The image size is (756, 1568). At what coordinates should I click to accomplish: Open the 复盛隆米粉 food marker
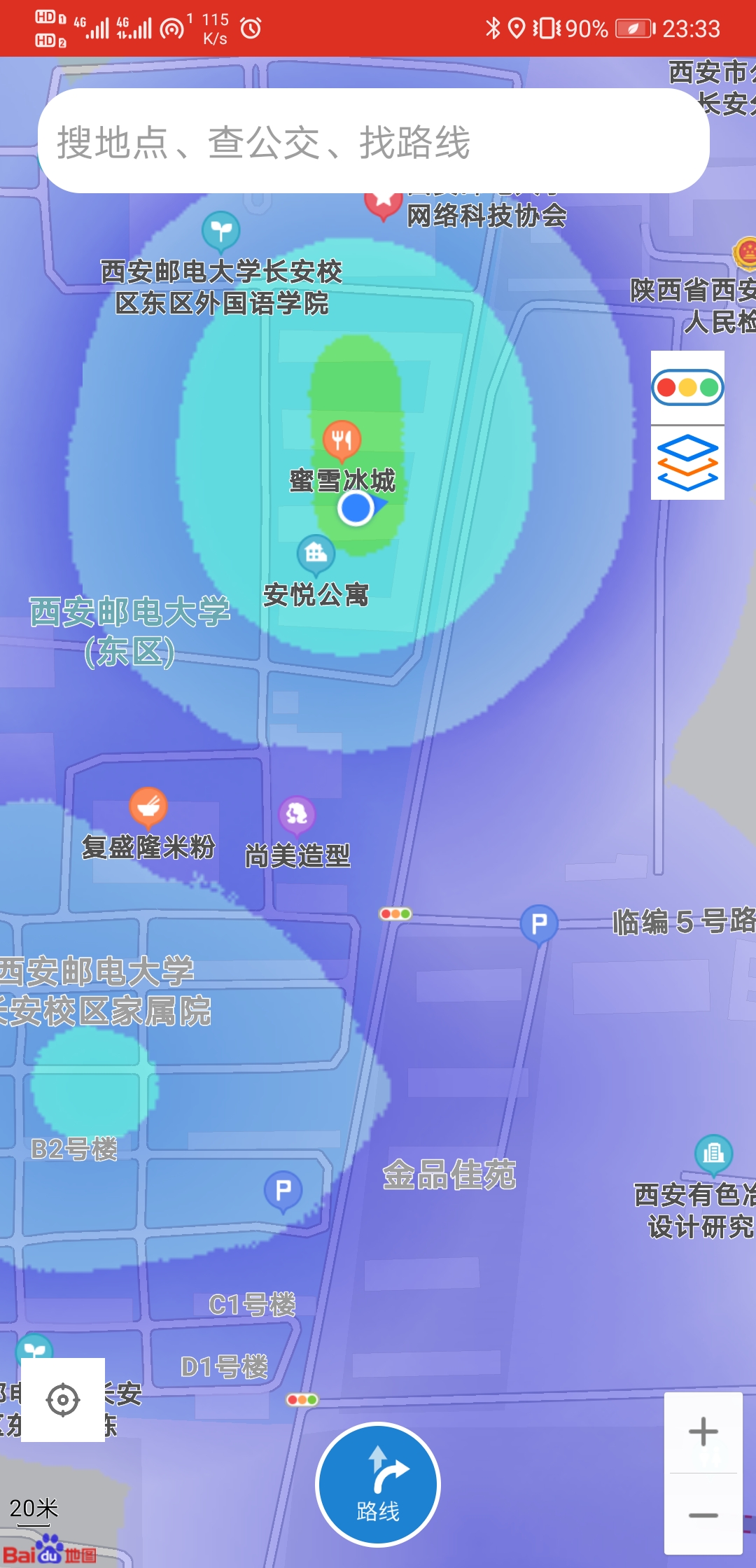click(148, 808)
